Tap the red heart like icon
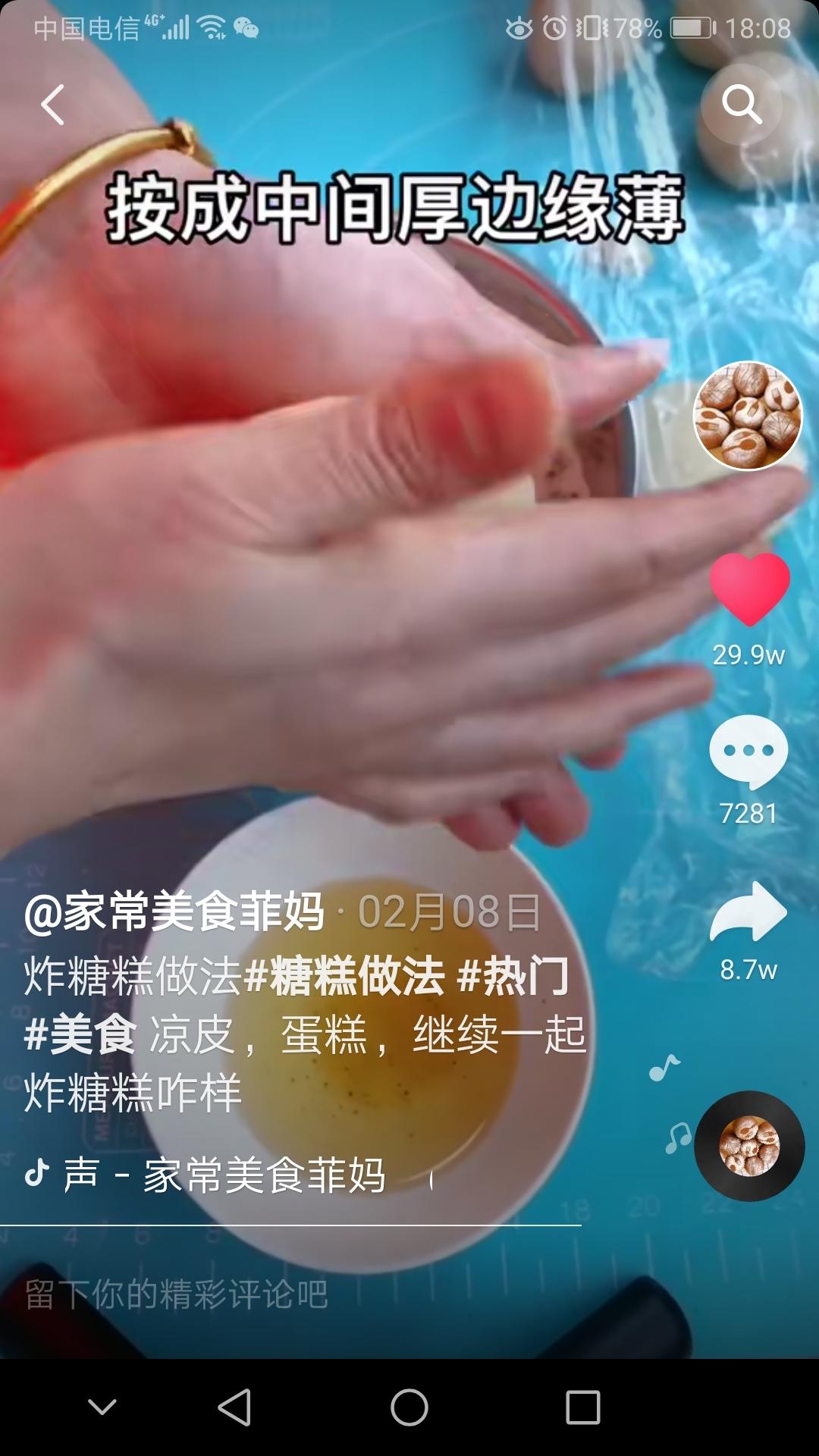 pos(749,588)
